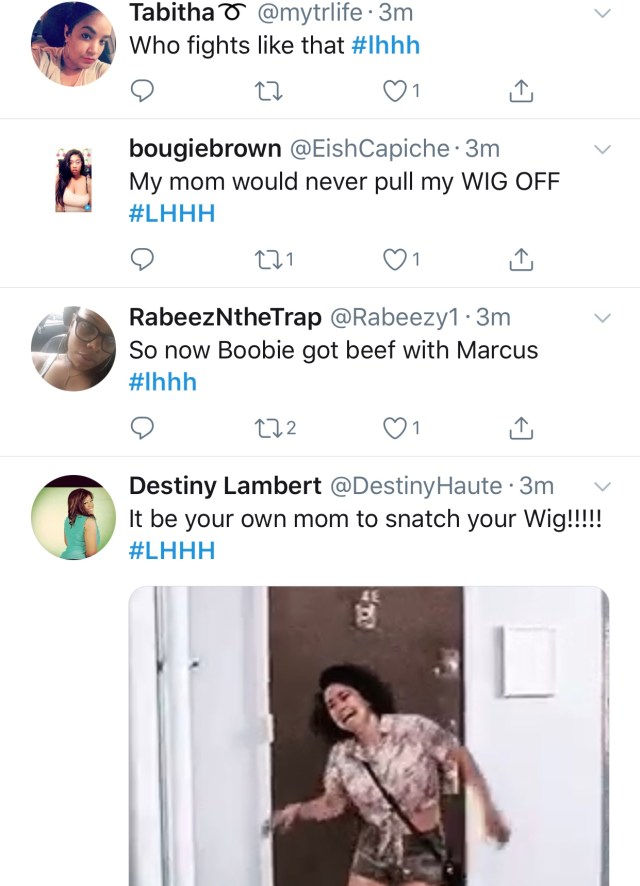Like RabeezNtheTrap's tweet
Viewport: 640px width, 886px height.
[x=393, y=429]
